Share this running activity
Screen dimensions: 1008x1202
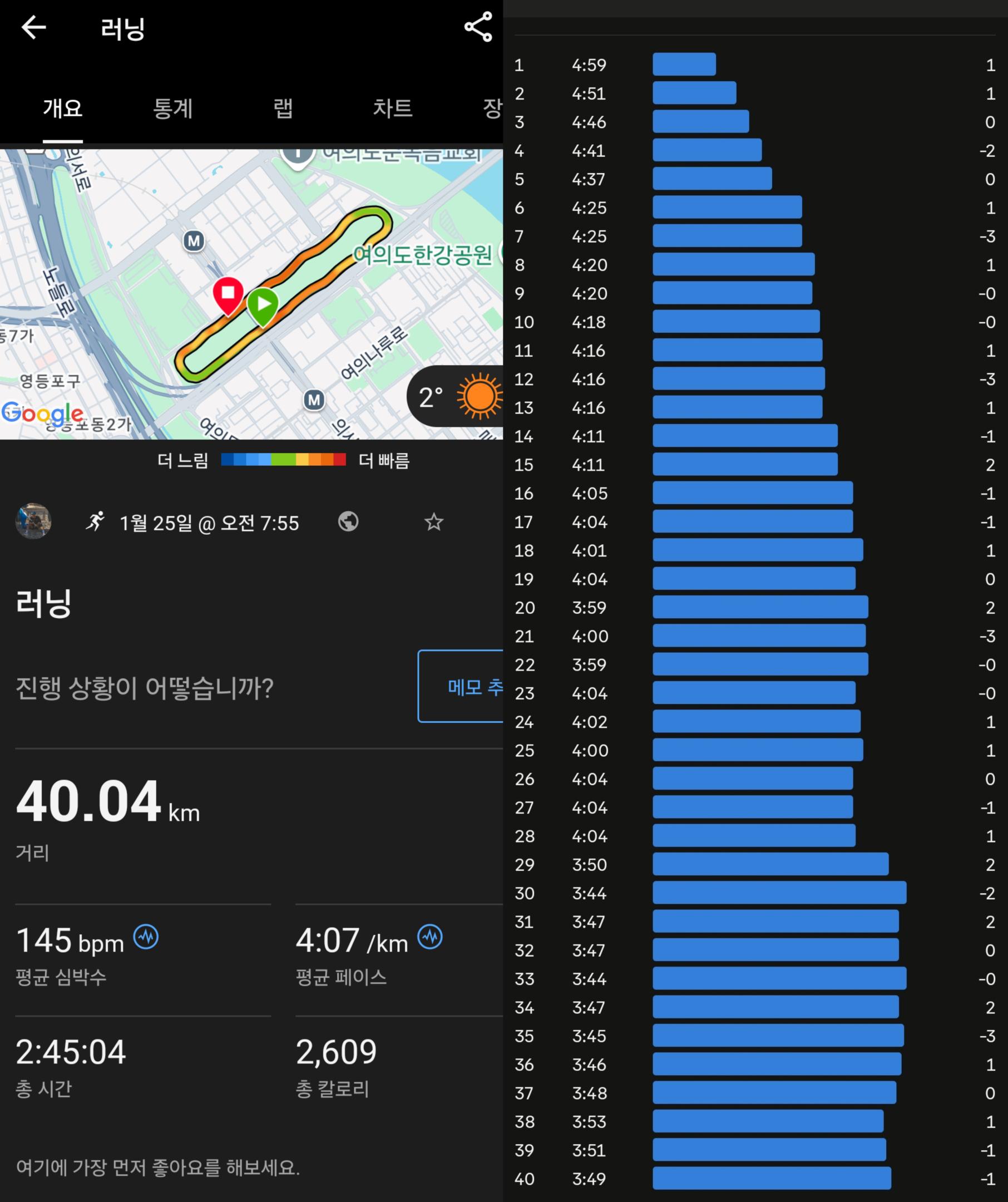(478, 27)
